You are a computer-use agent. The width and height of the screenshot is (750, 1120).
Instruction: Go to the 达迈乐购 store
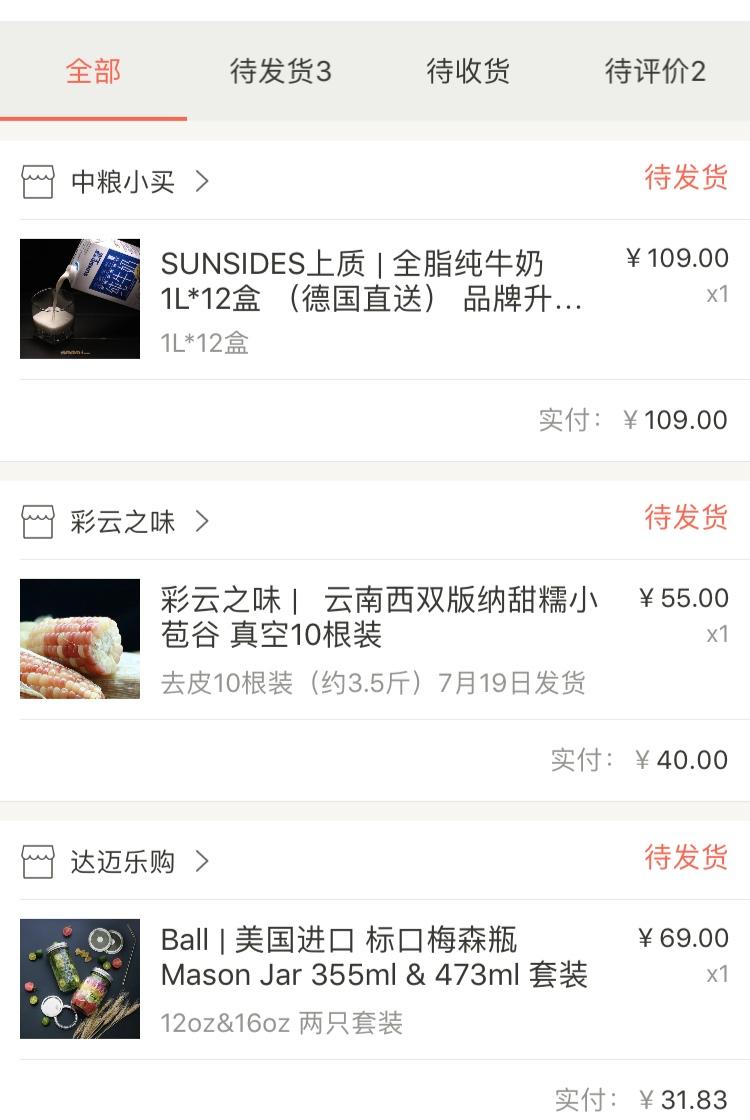click(123, 862)
